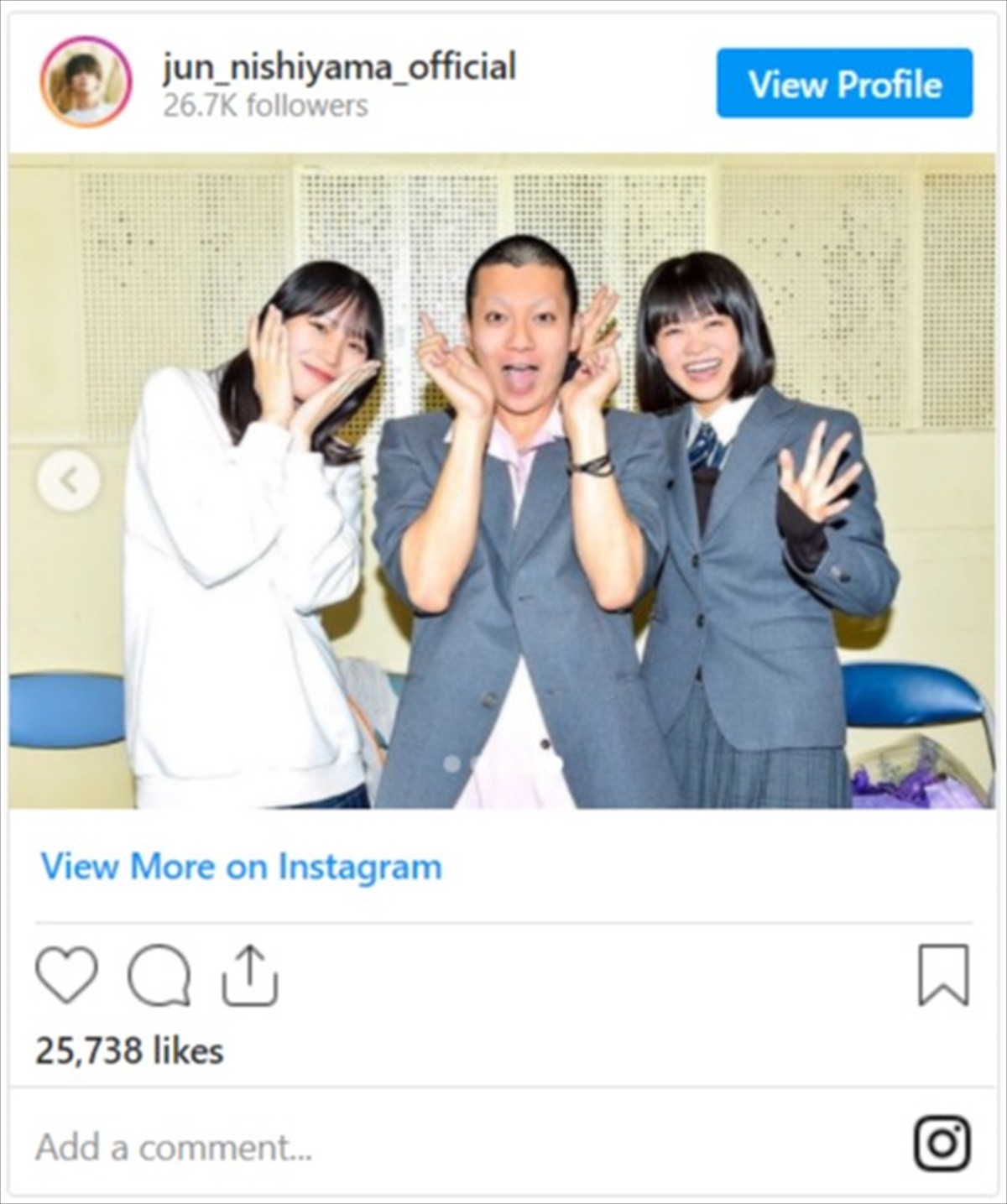Open the Instagram logo icon
The height and width of the screenshot is (1204, 1007).
coord(942,1144)
